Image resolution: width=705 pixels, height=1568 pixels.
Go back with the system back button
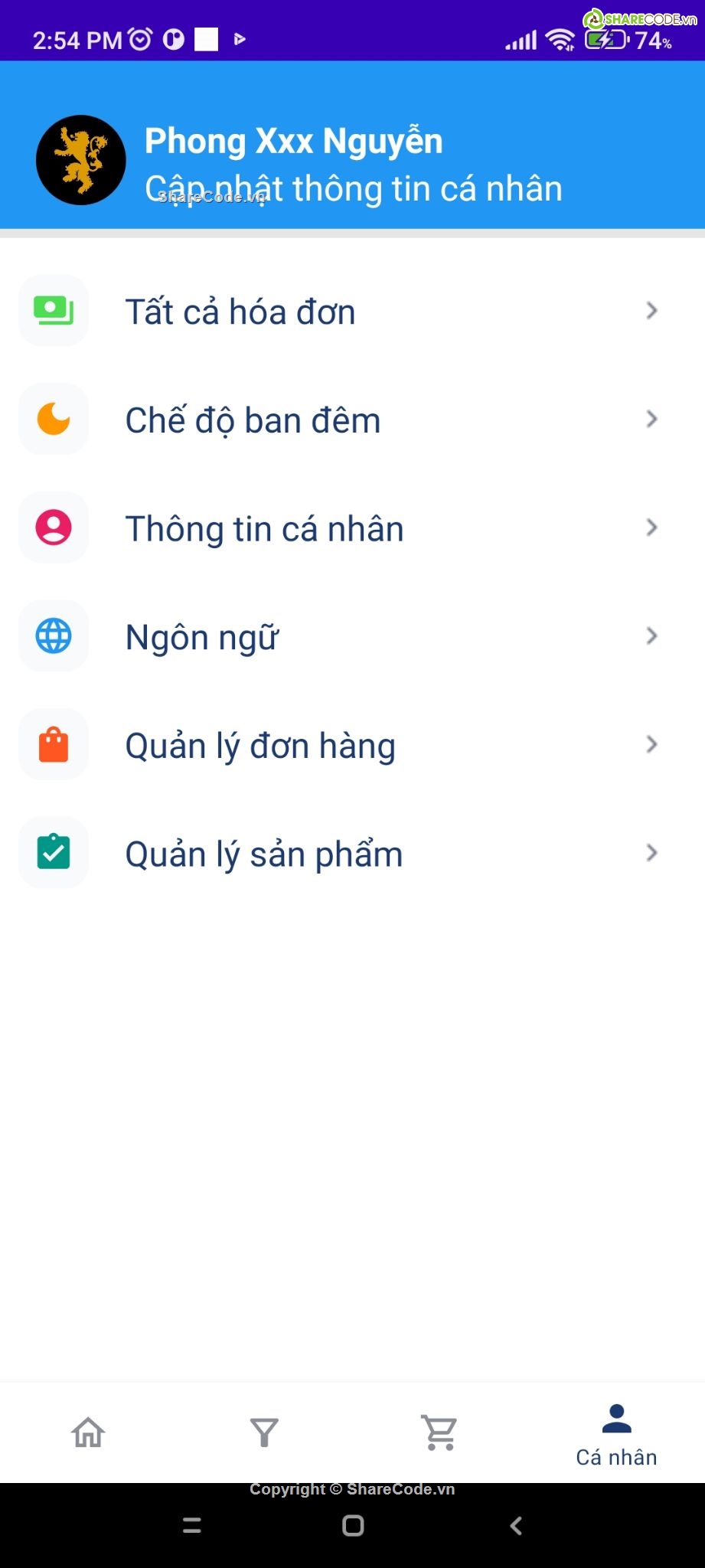(x=516, y=1526)
